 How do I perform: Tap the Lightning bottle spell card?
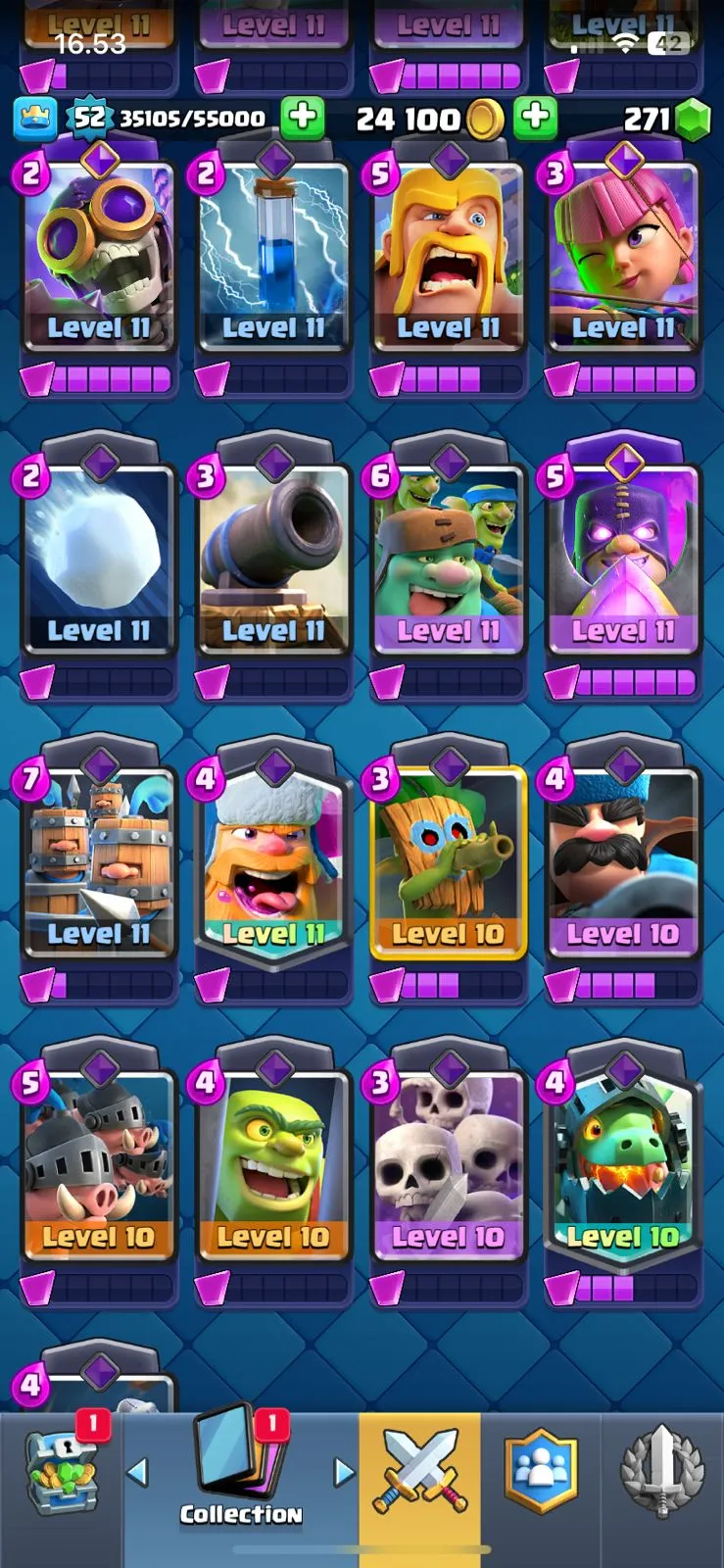tap(273, 257)
